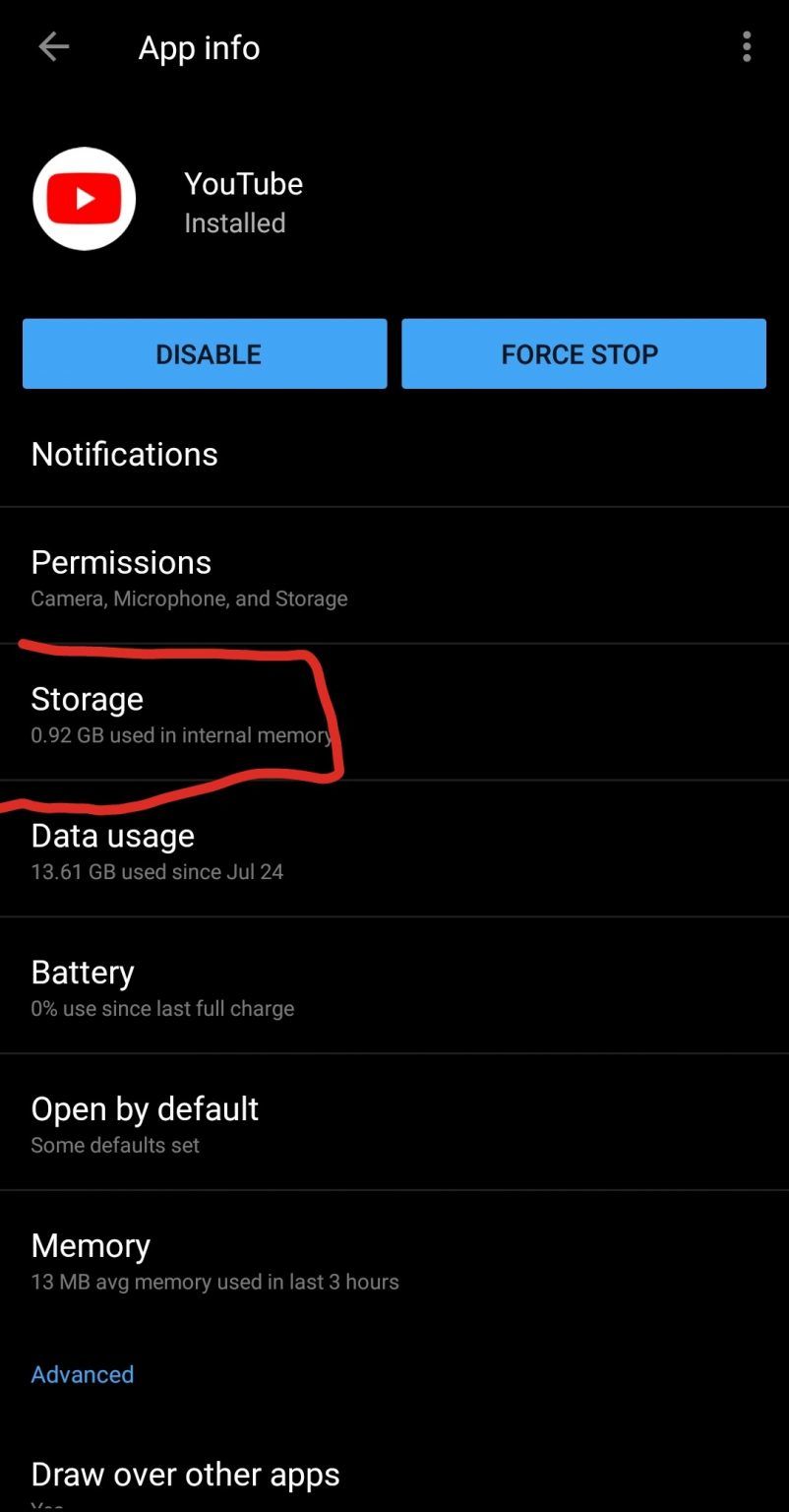View app Permissions
The height and width of the screenshot is (1512, 789).
pyautogui.click(x=394, y=577)
